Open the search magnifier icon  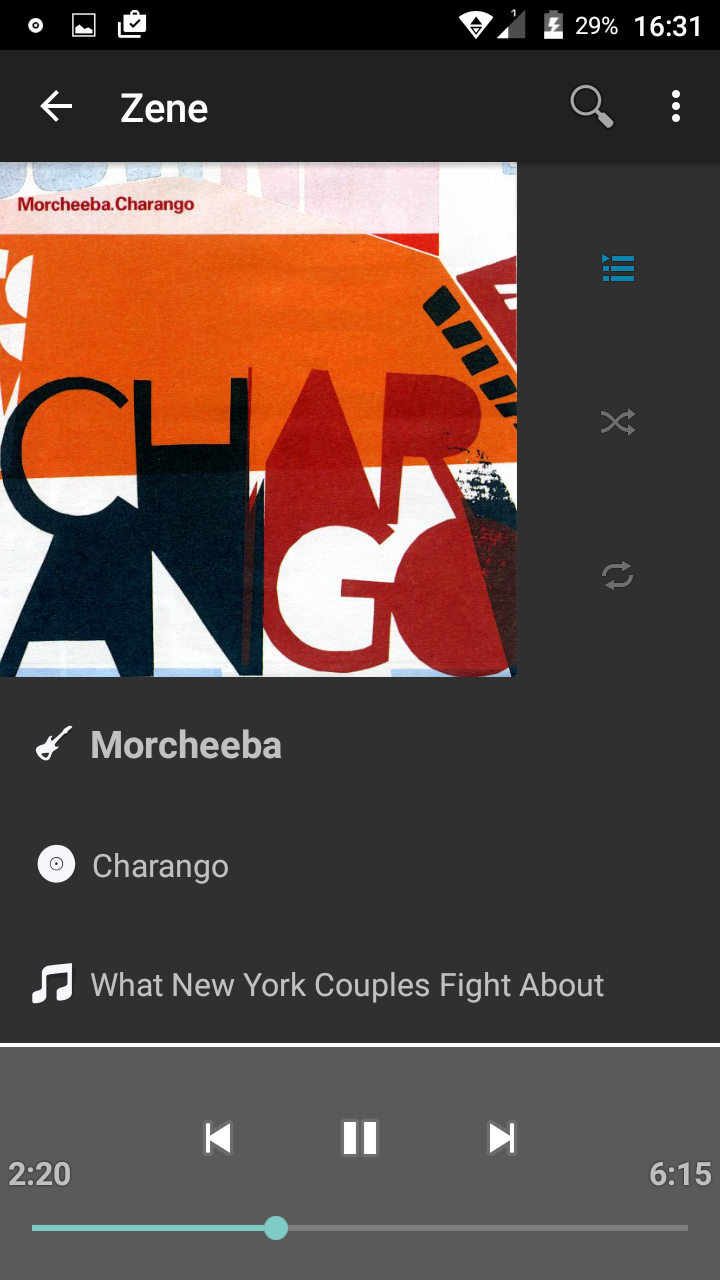[591, 106]
